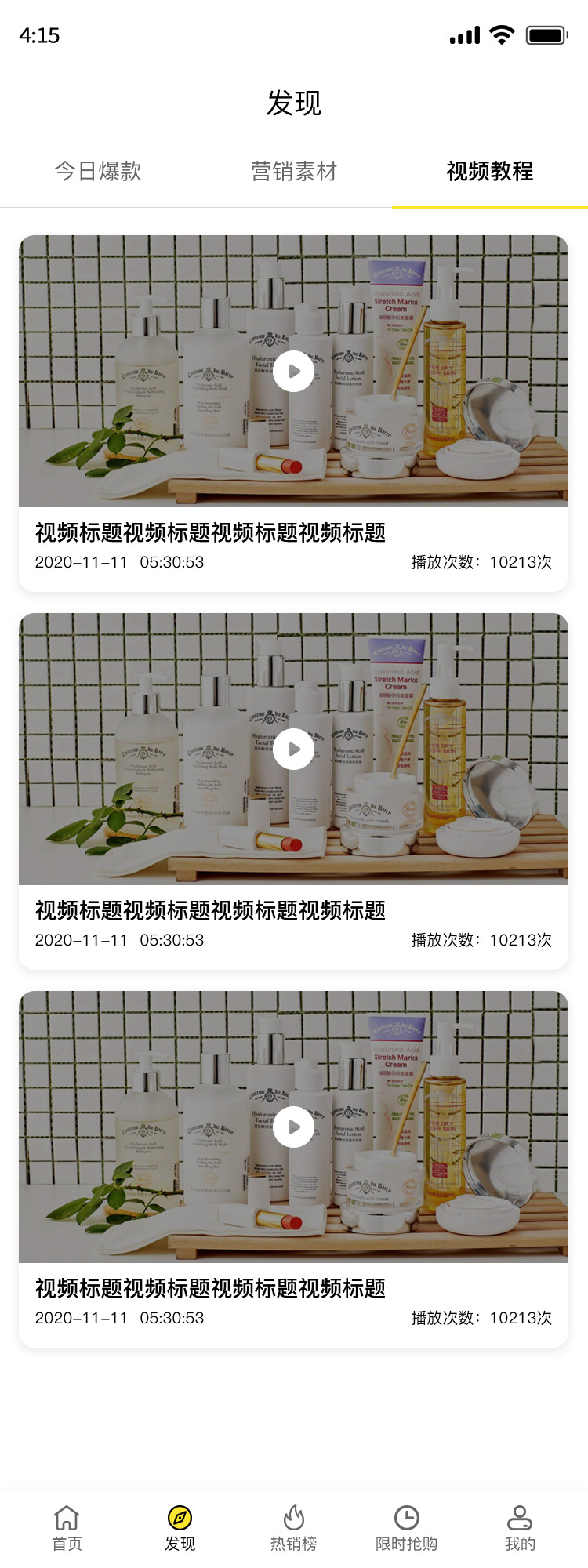
Task: Play the first video in the list
Action: (x=294, y=372)
